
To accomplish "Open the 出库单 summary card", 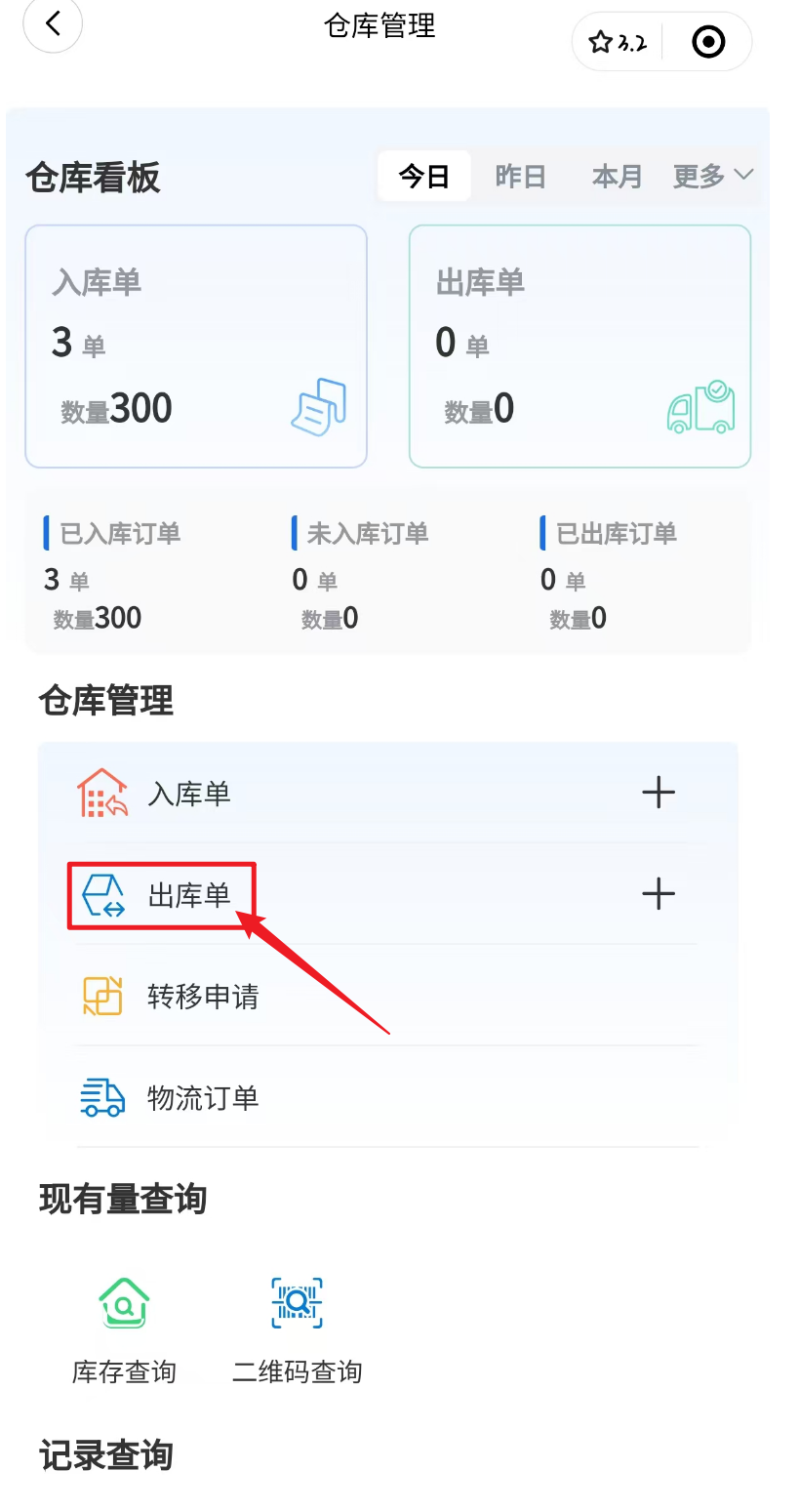I will pyautogui.click(x=579, y=347).
